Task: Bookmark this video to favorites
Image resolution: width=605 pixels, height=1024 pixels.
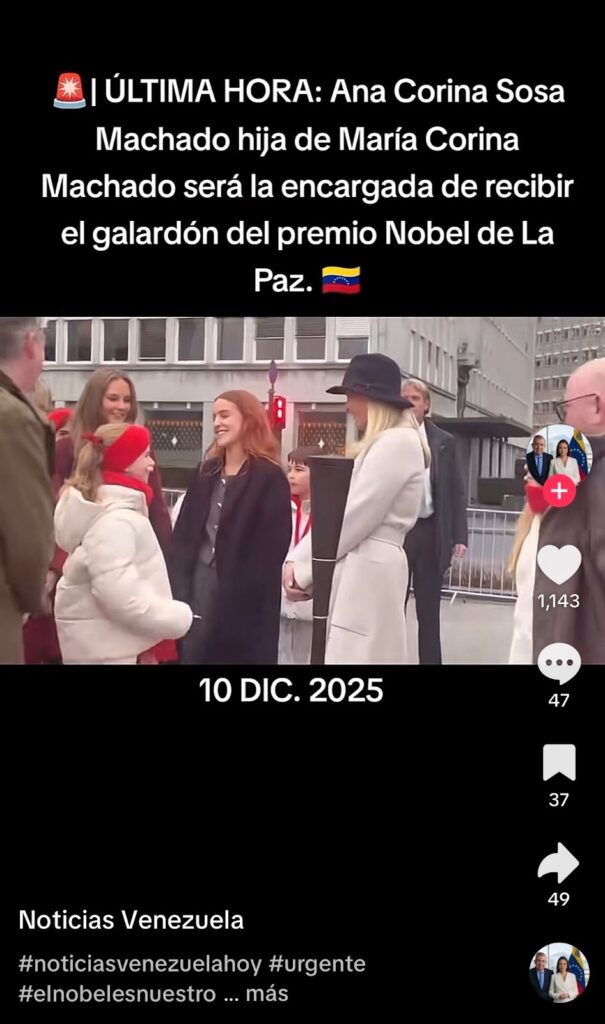Action: tap(559, 763)
